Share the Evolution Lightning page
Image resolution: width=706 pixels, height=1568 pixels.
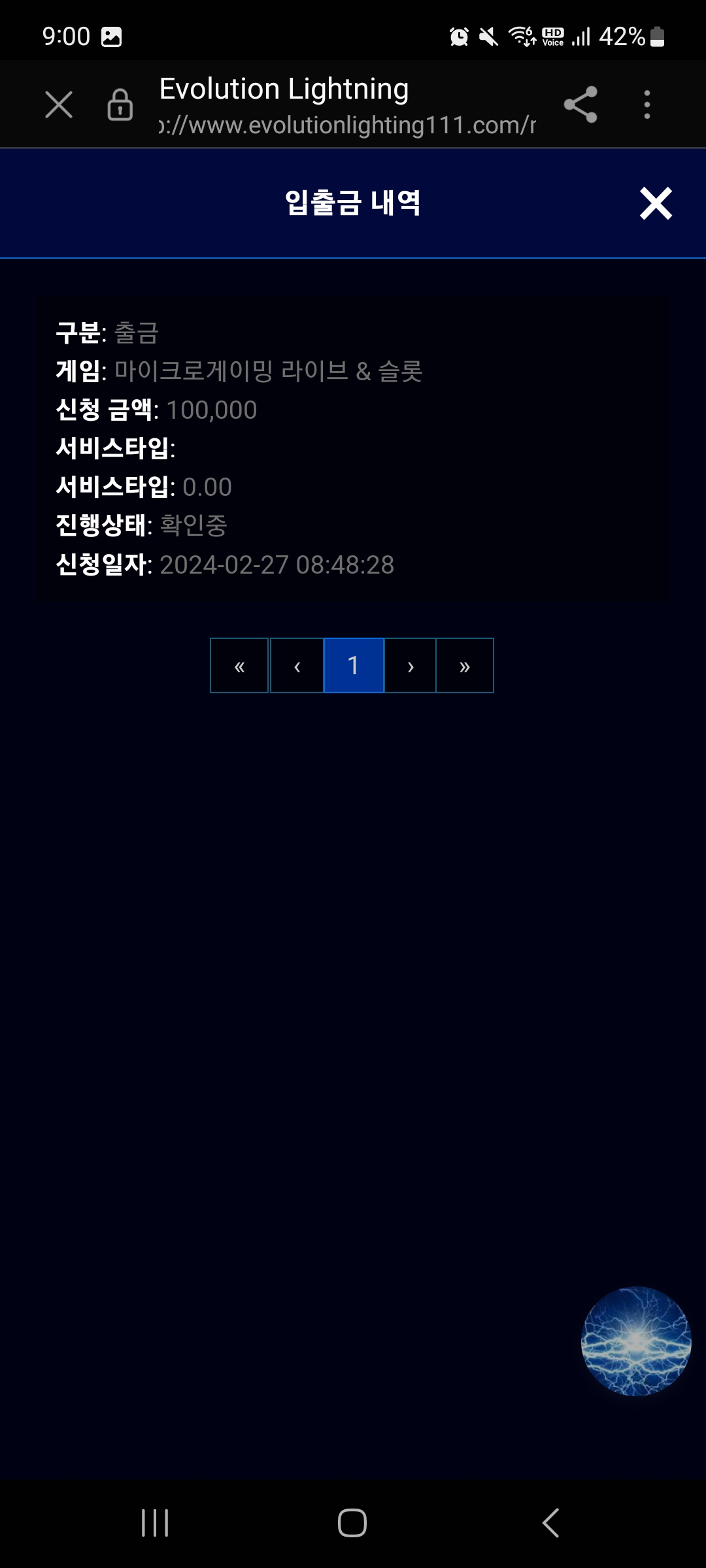(580, 105)
